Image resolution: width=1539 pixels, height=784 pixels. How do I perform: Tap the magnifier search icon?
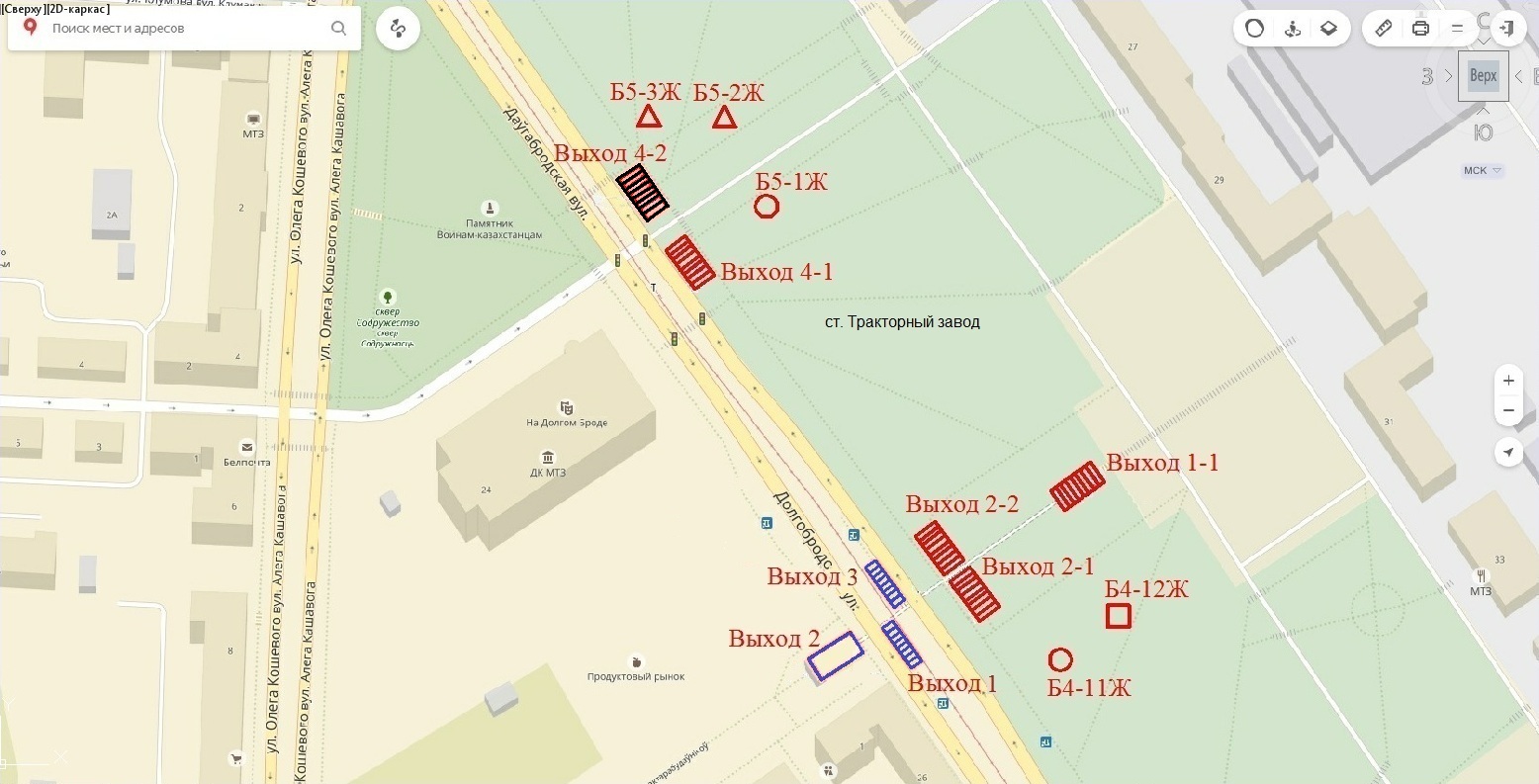(x=339, y=29)
